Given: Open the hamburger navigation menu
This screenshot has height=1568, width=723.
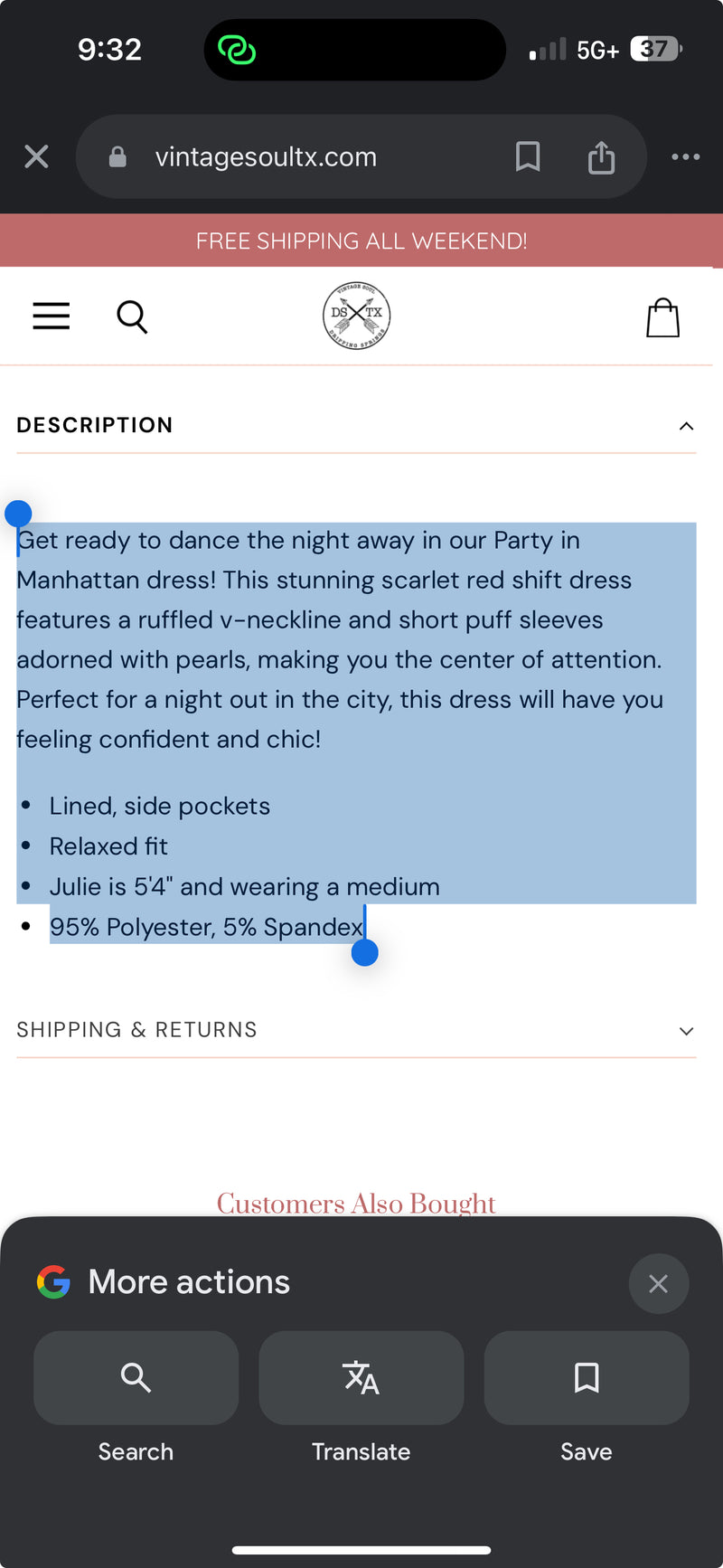Looking at the screenshot, I should (x=52, y=316).
